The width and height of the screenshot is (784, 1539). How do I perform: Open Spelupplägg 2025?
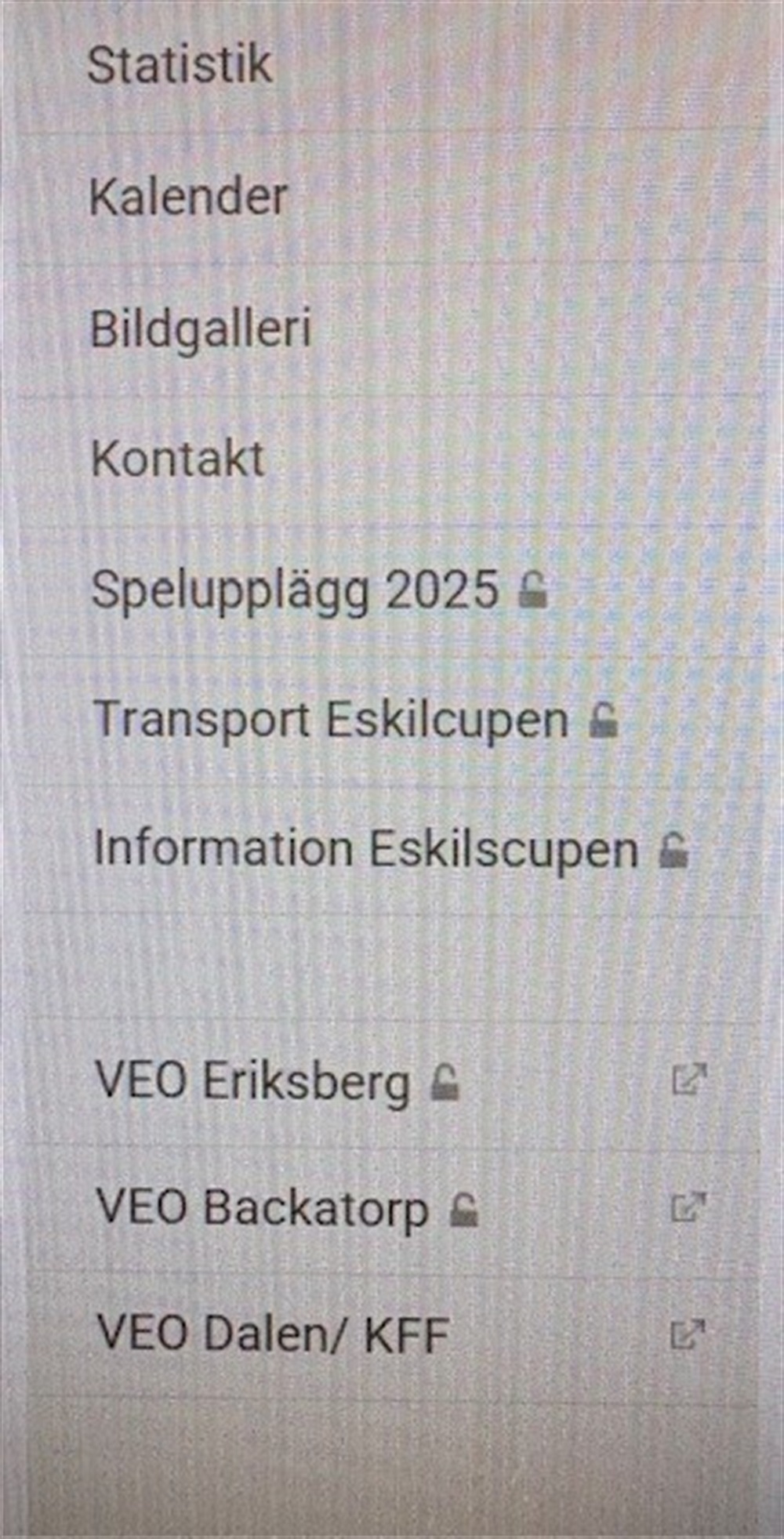point(392,590)
